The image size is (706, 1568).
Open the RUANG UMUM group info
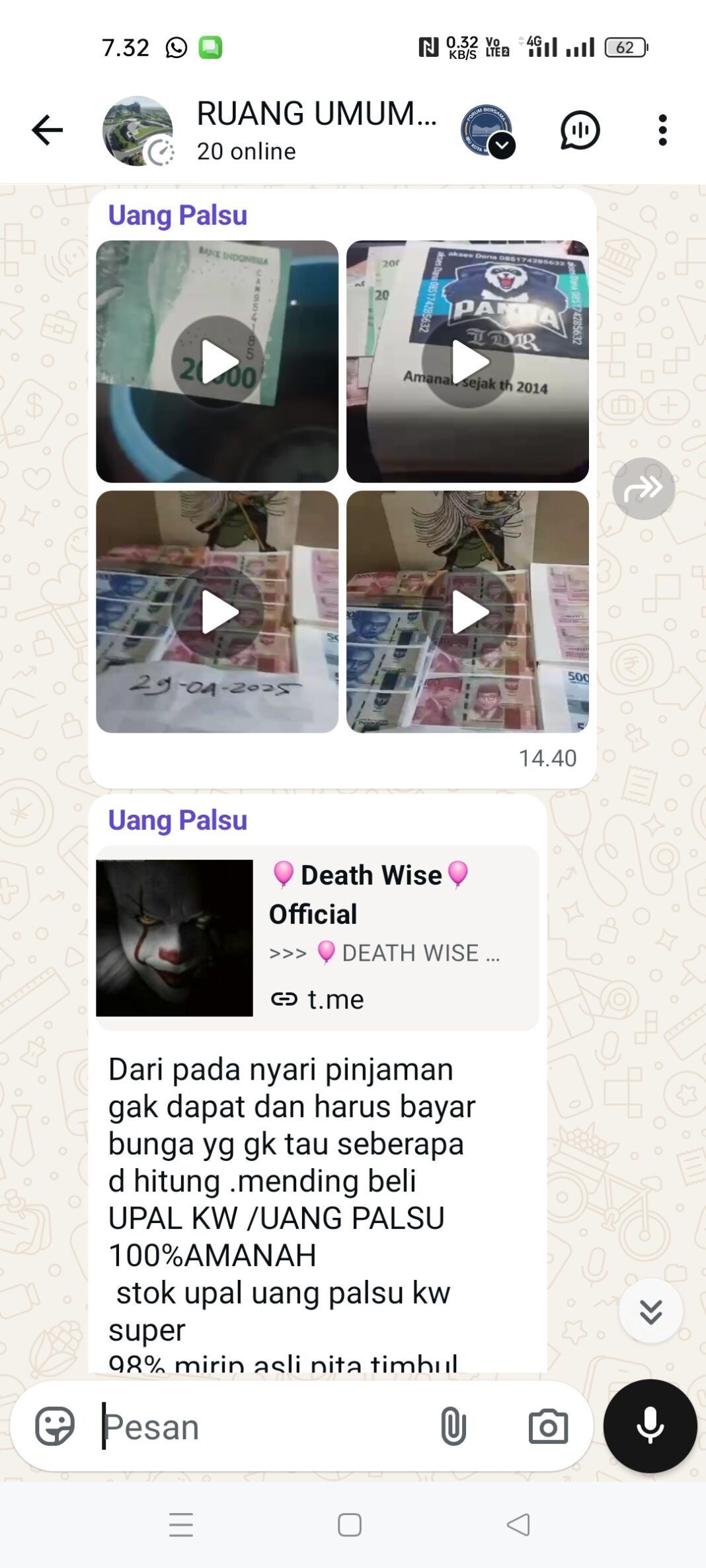[x=316, y=130]
